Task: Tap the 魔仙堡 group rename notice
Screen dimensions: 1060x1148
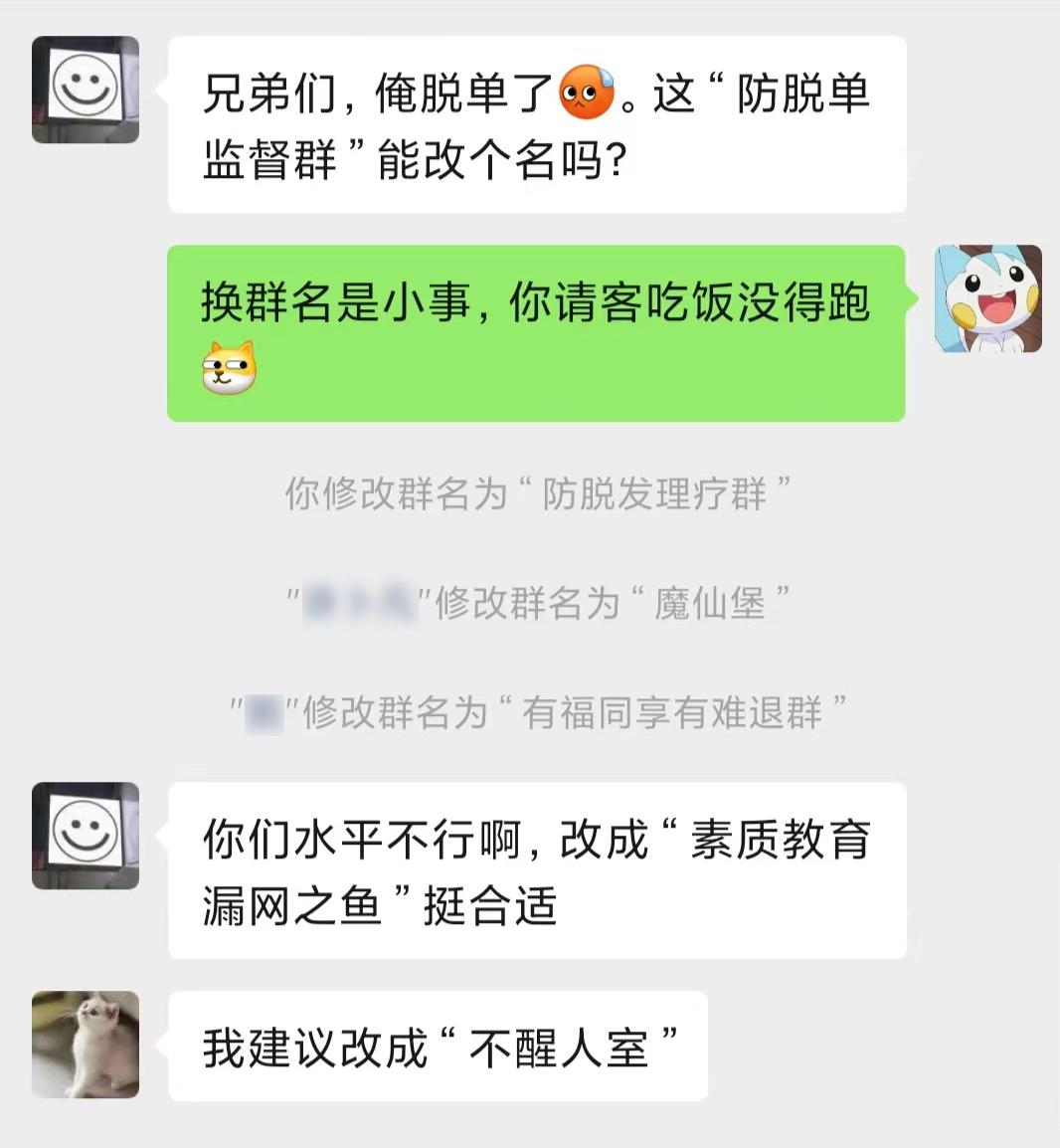Action: [x=537, y=599]
